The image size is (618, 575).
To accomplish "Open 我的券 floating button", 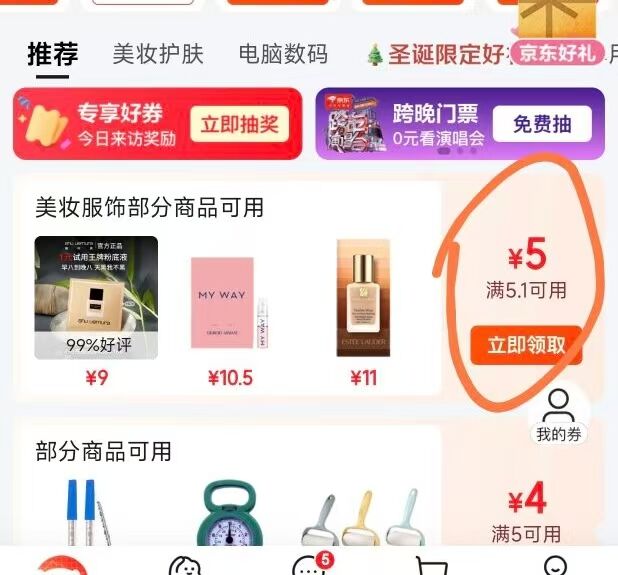I will (558, 416).
